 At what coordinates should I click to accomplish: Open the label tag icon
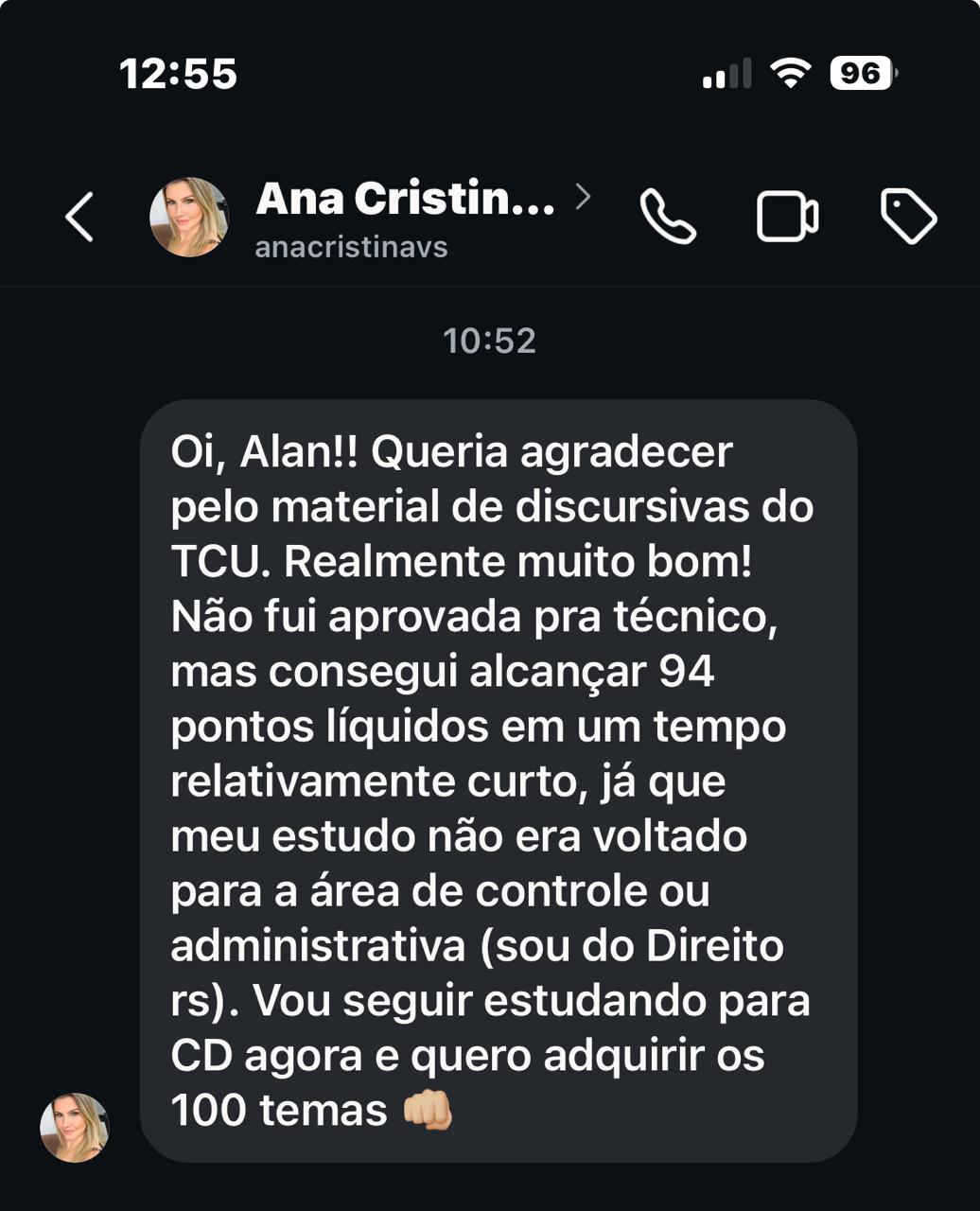(908, 217)
